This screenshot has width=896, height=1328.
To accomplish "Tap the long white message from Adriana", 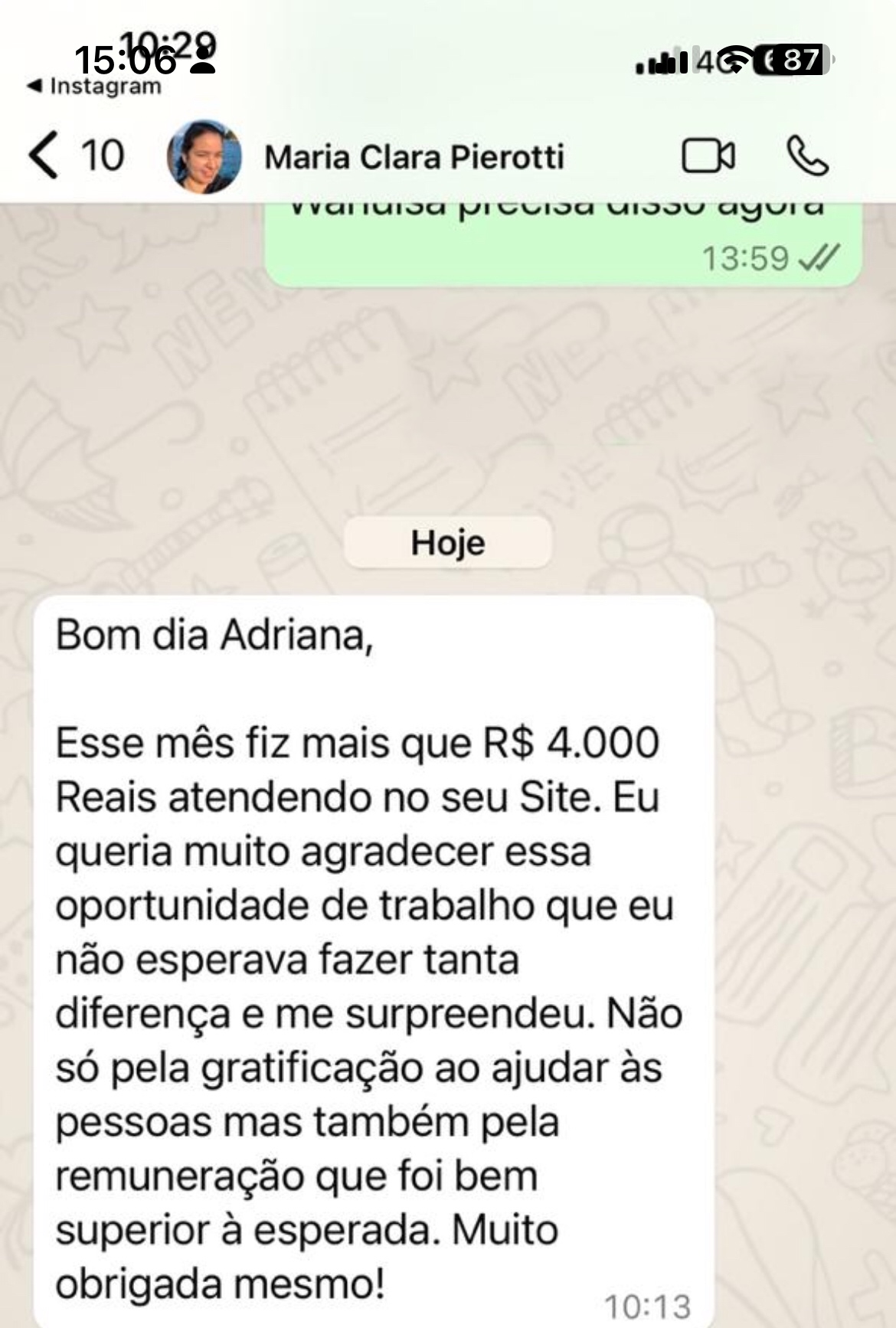I will coord(368,957).
